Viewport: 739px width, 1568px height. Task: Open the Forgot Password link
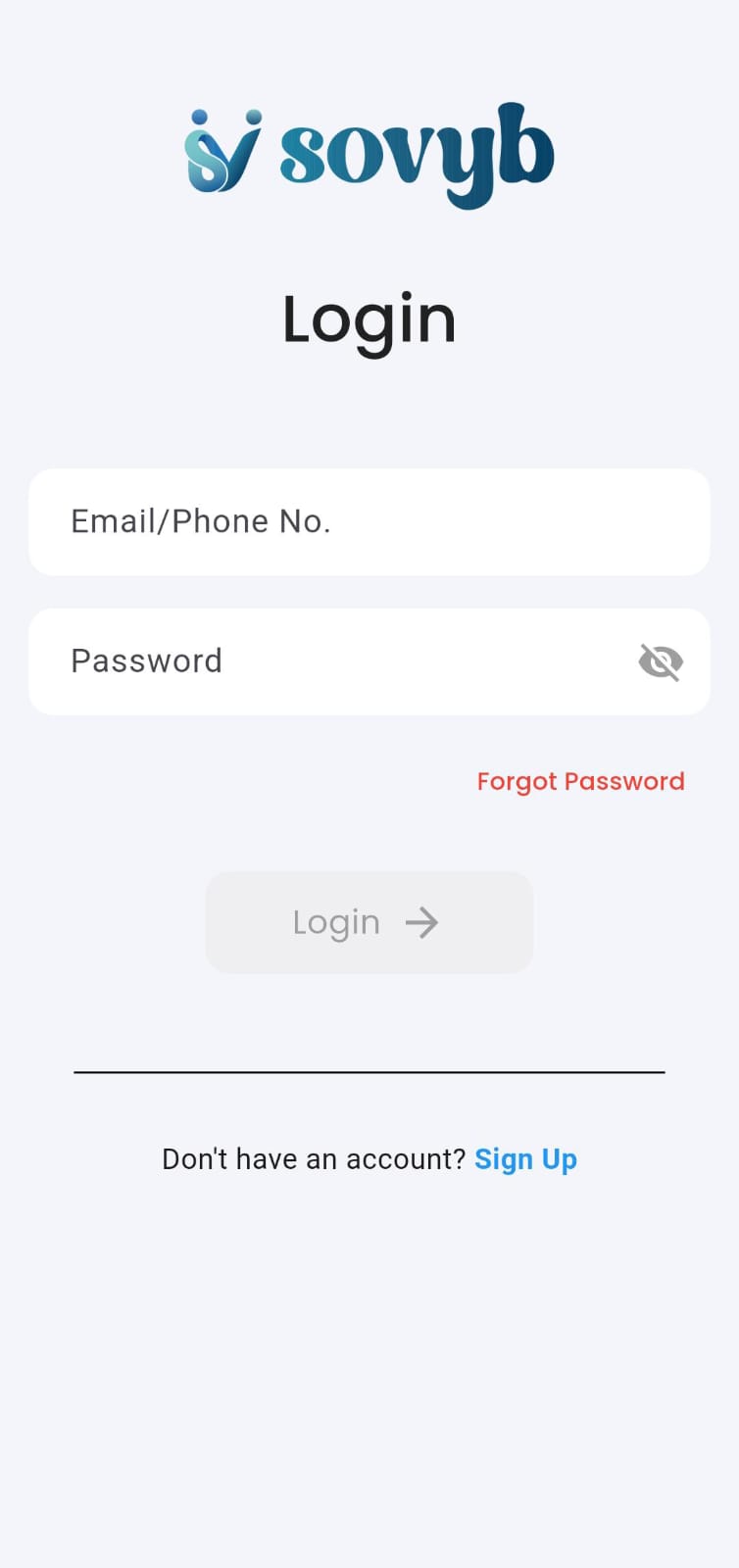(580, 781)
